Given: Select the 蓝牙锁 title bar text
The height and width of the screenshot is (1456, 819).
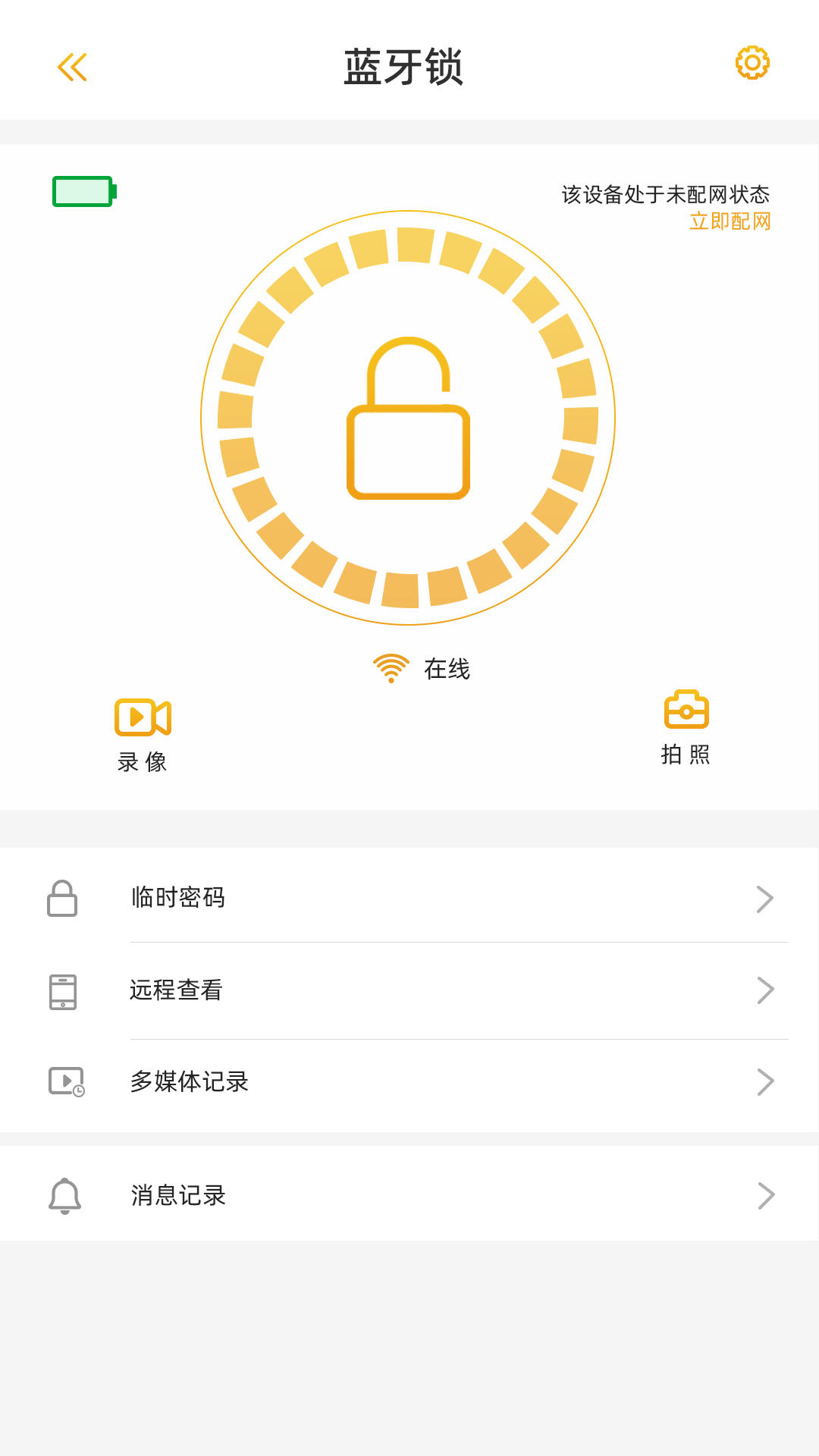Looking at the screenshot, I should click(406, 66).
